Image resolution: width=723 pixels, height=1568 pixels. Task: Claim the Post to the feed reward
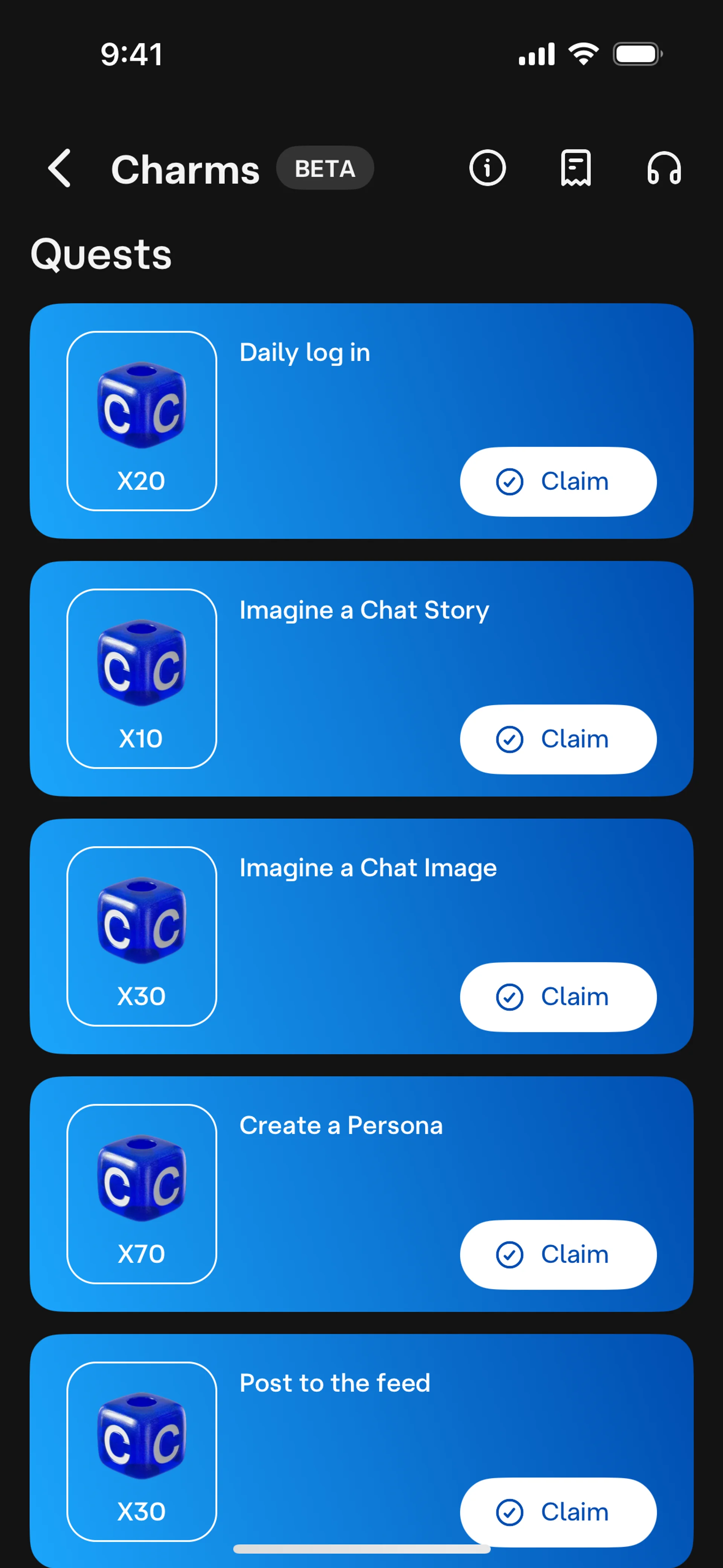tap(558, 1512)
